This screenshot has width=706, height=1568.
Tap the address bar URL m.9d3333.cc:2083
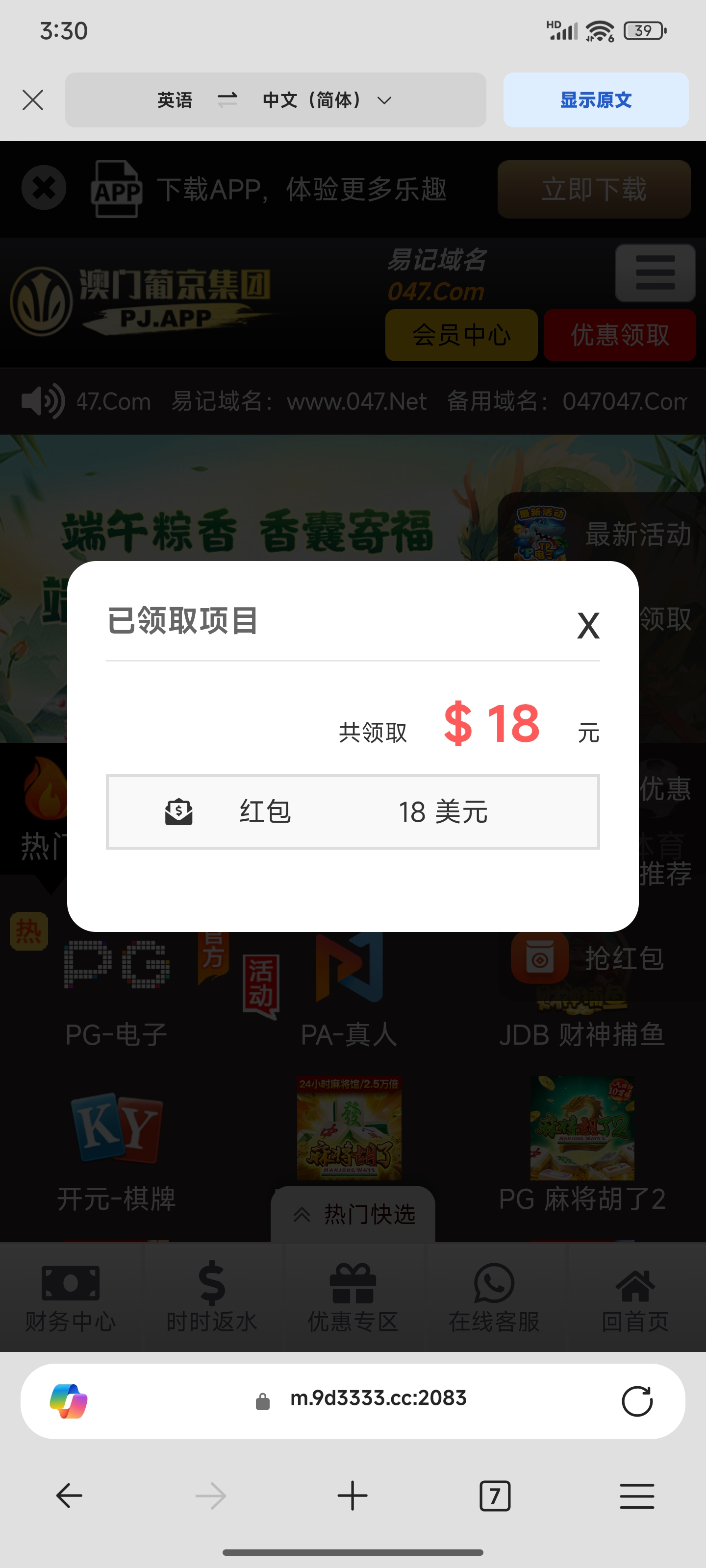click(378, 1399)
